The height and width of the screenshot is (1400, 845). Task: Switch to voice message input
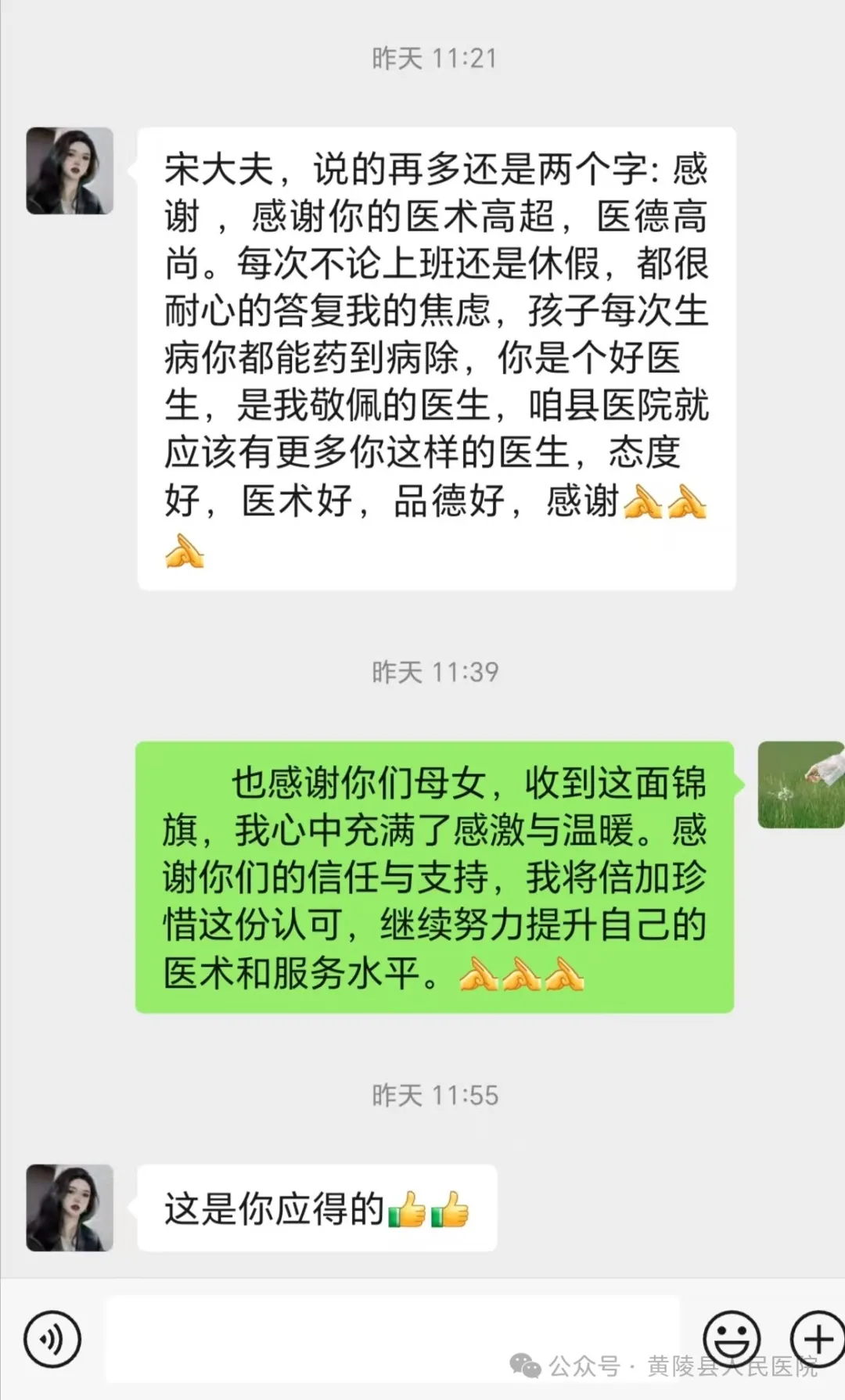pos(52,1339)
